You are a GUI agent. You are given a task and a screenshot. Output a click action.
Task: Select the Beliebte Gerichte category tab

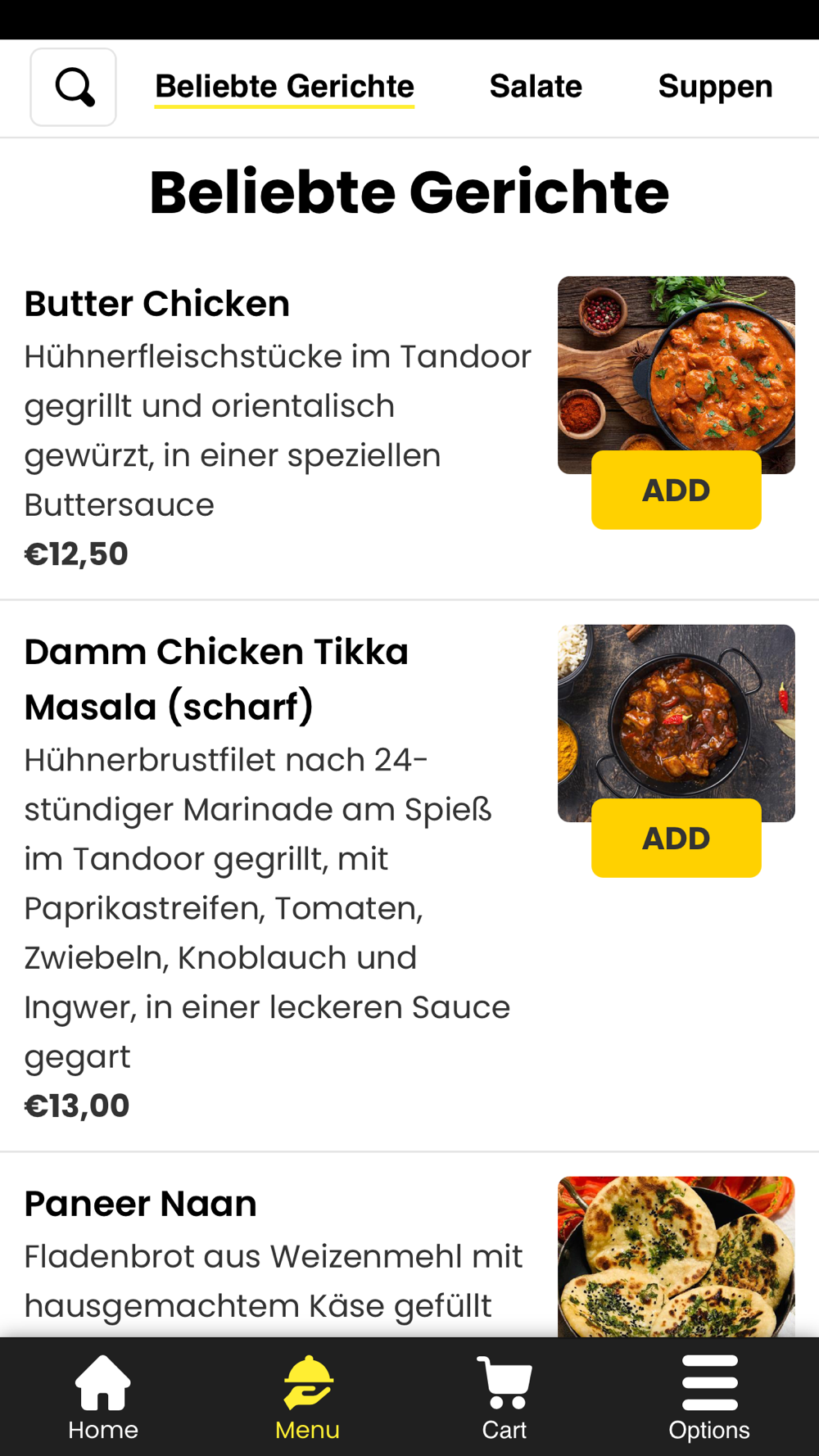(284, 87)
